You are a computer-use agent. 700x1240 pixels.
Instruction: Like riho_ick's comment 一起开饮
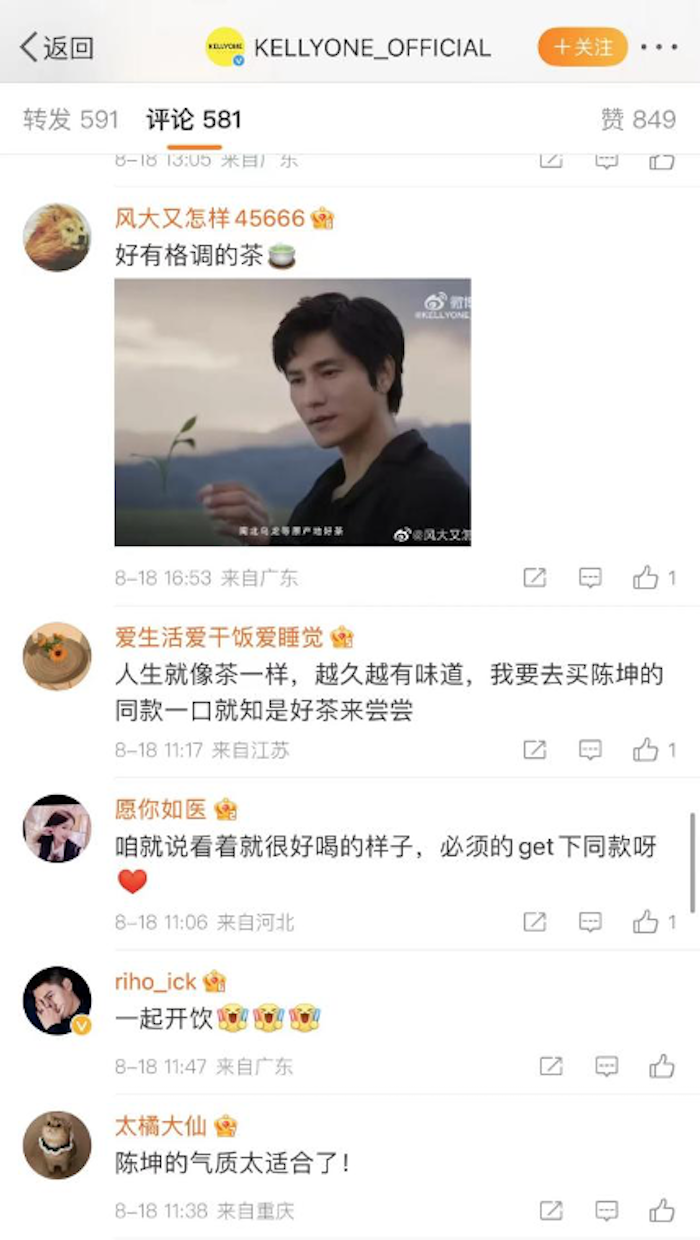[x=661, y=1067]
